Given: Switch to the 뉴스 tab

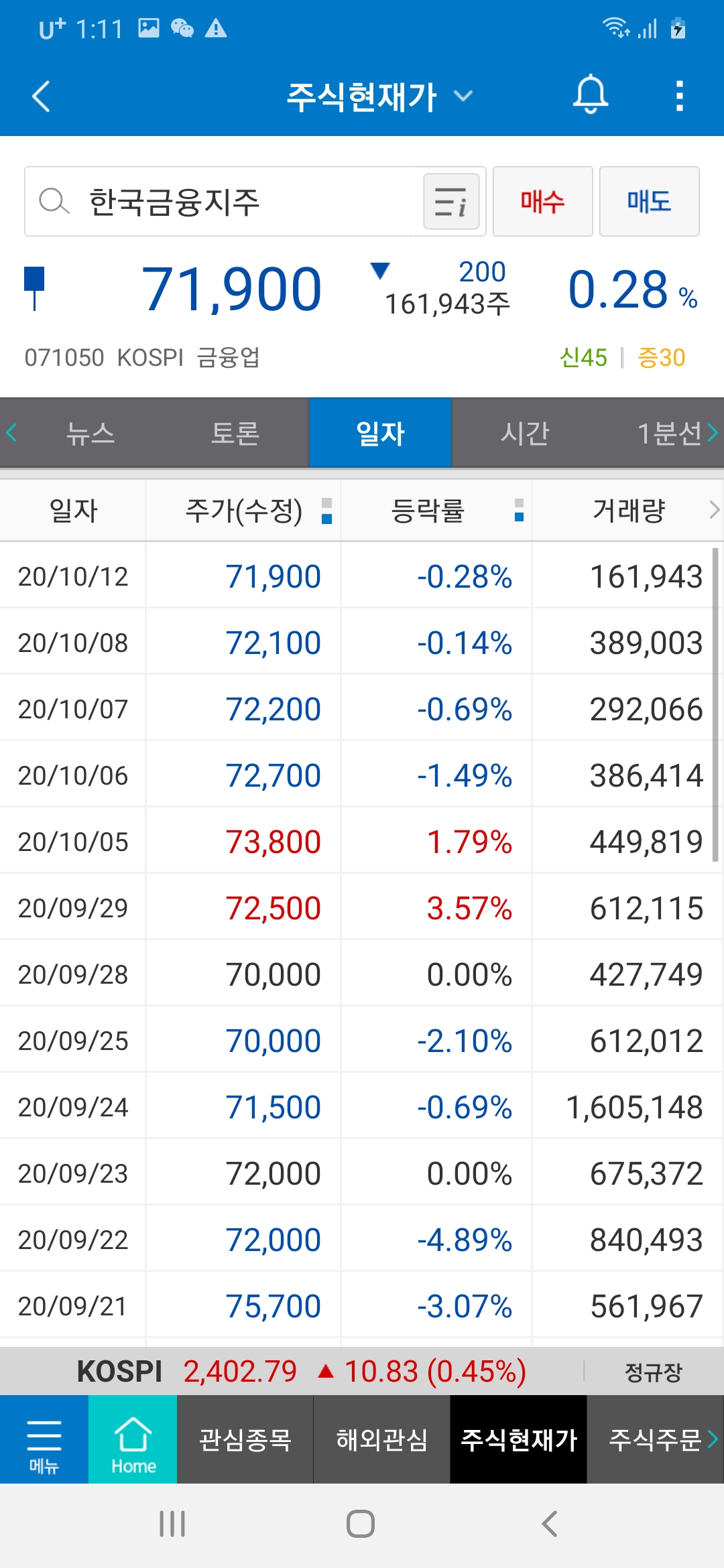Looking at the screenshot, I should 90,434.
